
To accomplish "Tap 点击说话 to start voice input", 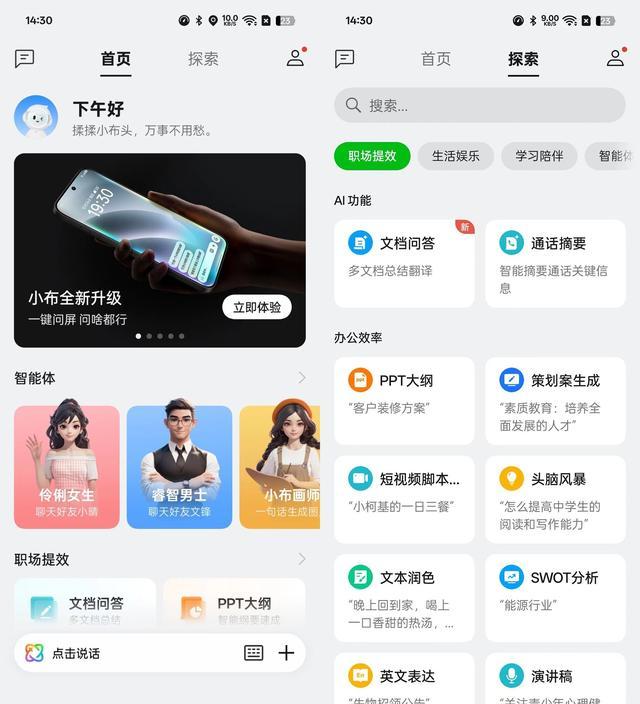I will [x=76, y=653].
